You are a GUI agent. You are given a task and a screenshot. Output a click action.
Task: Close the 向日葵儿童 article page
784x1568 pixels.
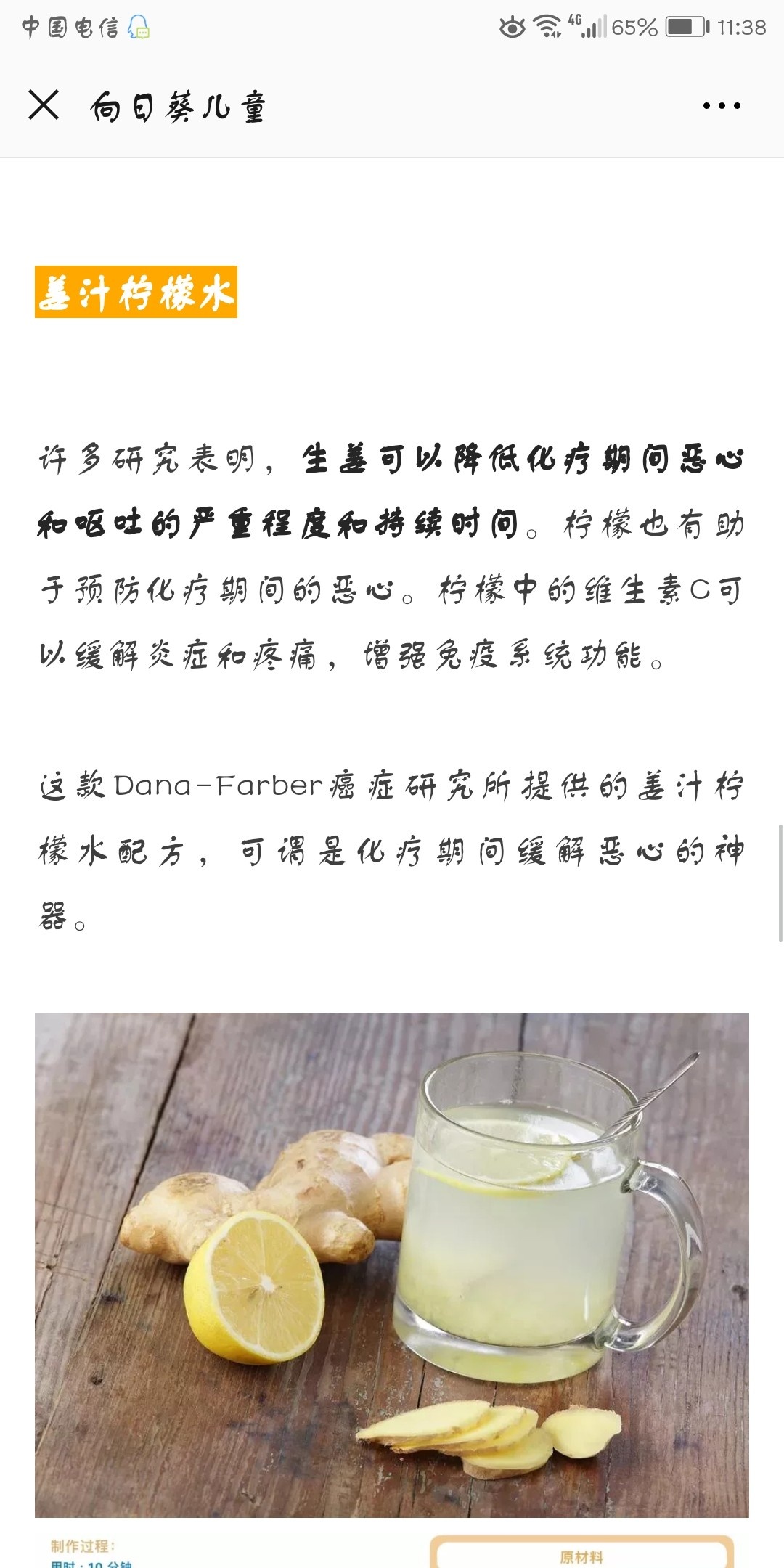(x=44, y=105)
